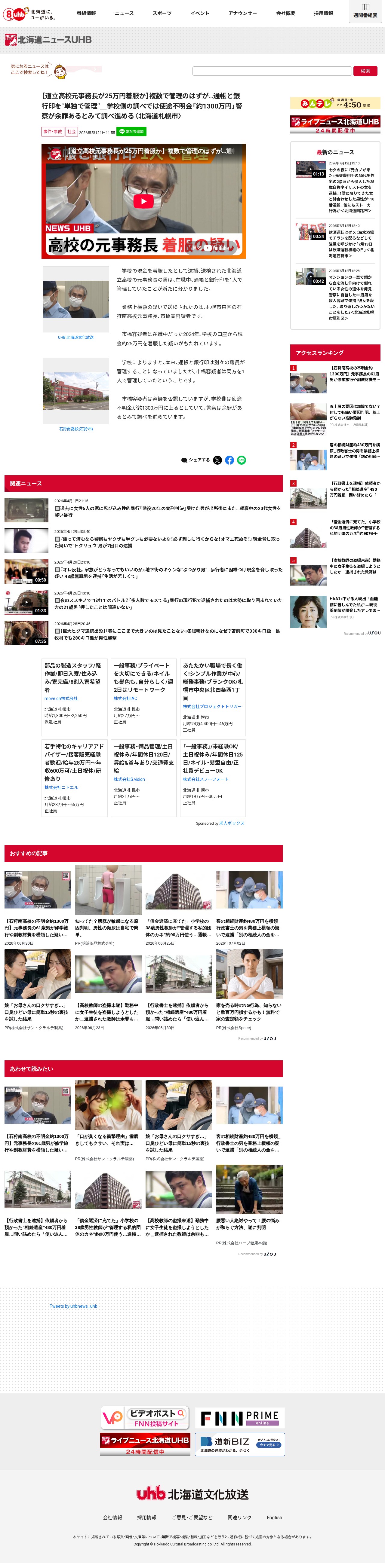
Task: Open the ライブニュース北海道UHB 24時間配信中 sidebar banner
Action: (335, 124)
